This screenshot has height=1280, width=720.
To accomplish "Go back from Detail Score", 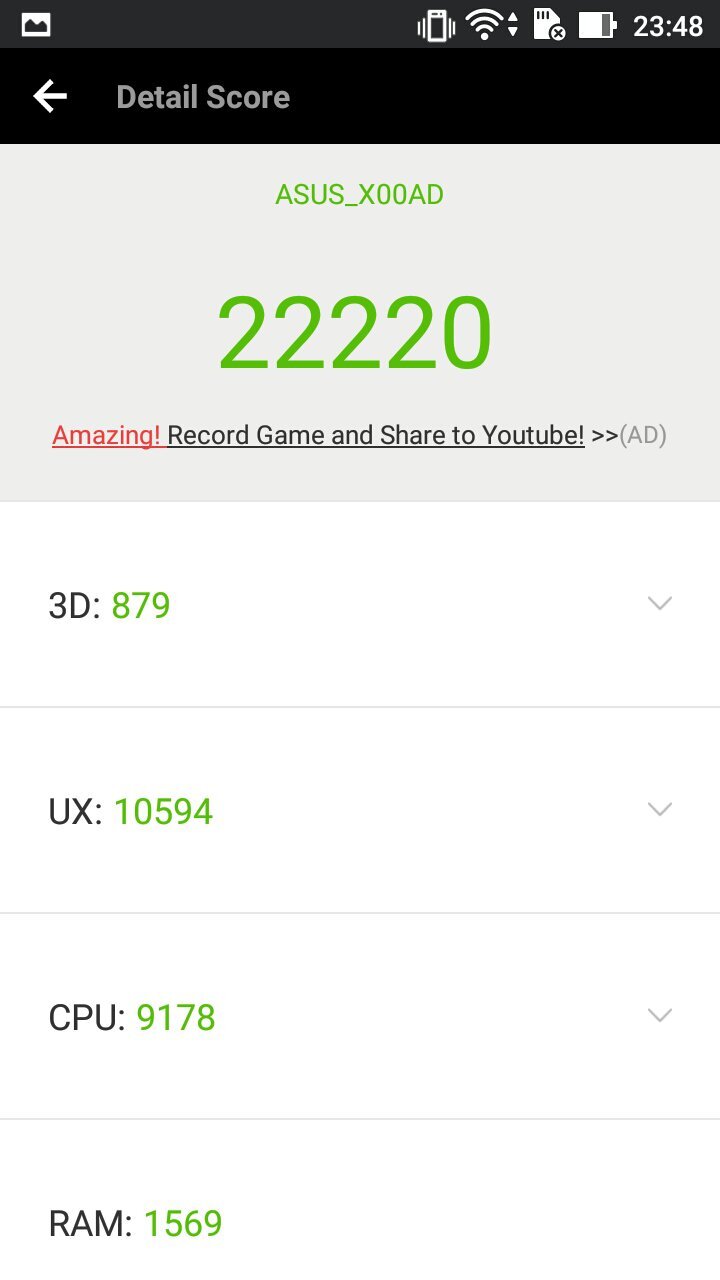I will point(50,97).
